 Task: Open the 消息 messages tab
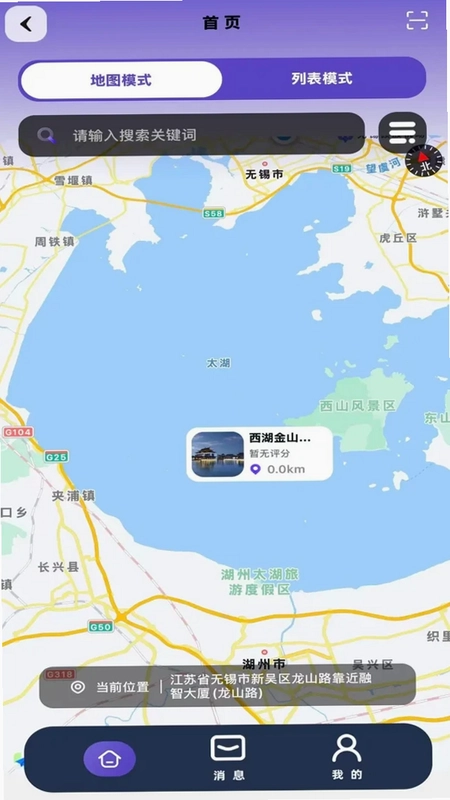coord(228,758)
